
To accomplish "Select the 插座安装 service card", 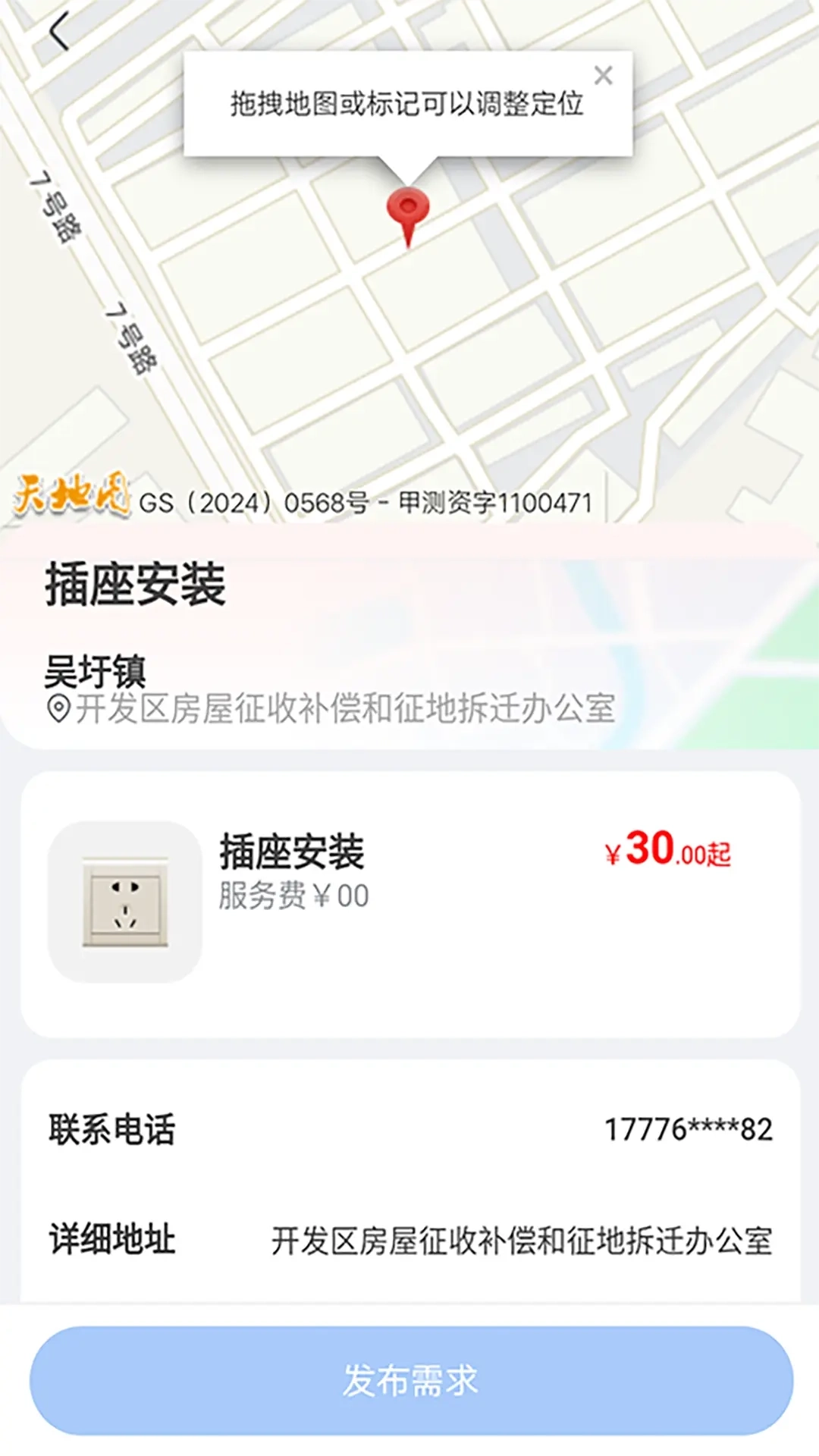I will [409, 902].
